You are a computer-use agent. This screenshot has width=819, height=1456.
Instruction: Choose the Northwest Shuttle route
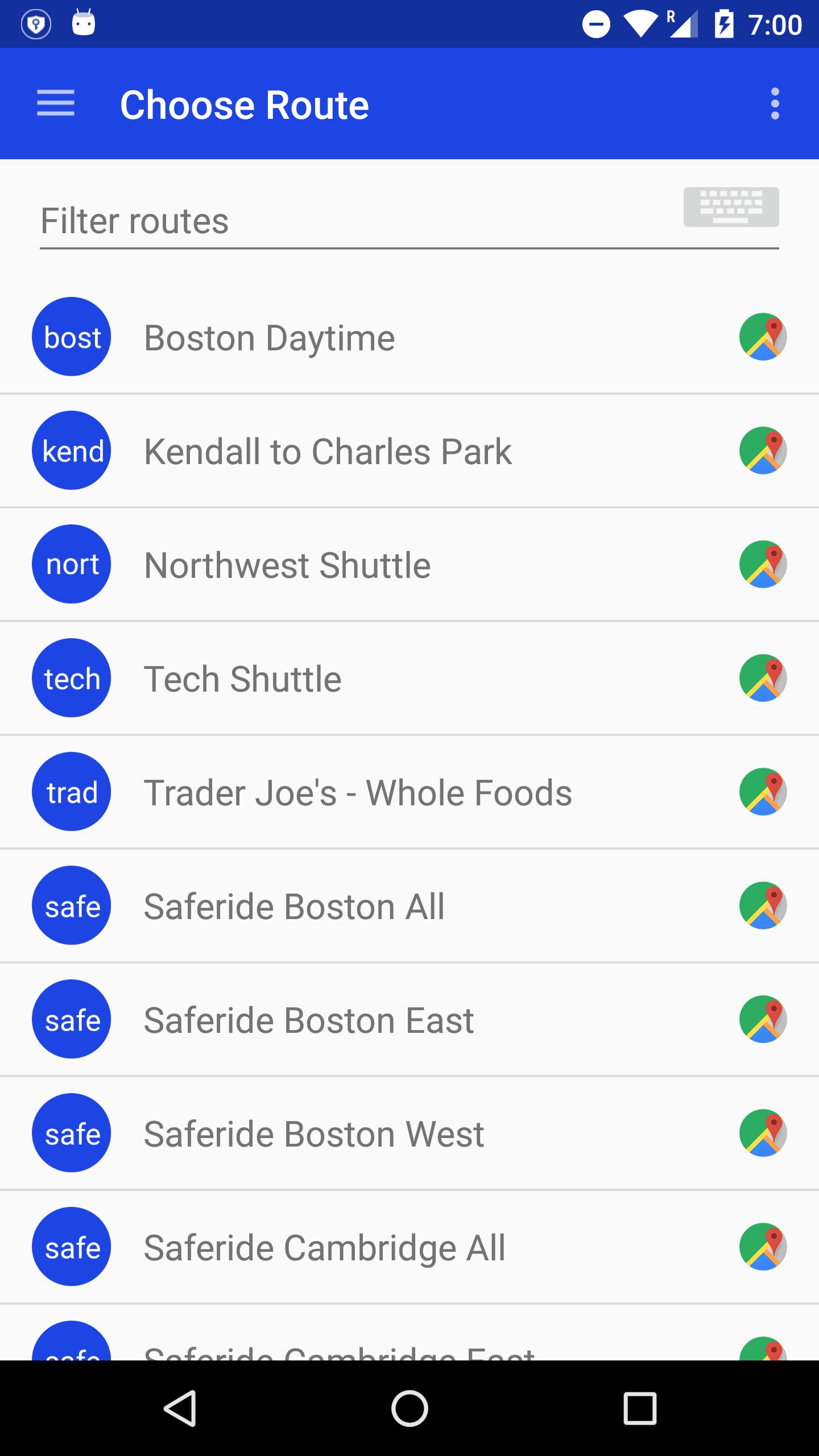click(x=409, y=564)
